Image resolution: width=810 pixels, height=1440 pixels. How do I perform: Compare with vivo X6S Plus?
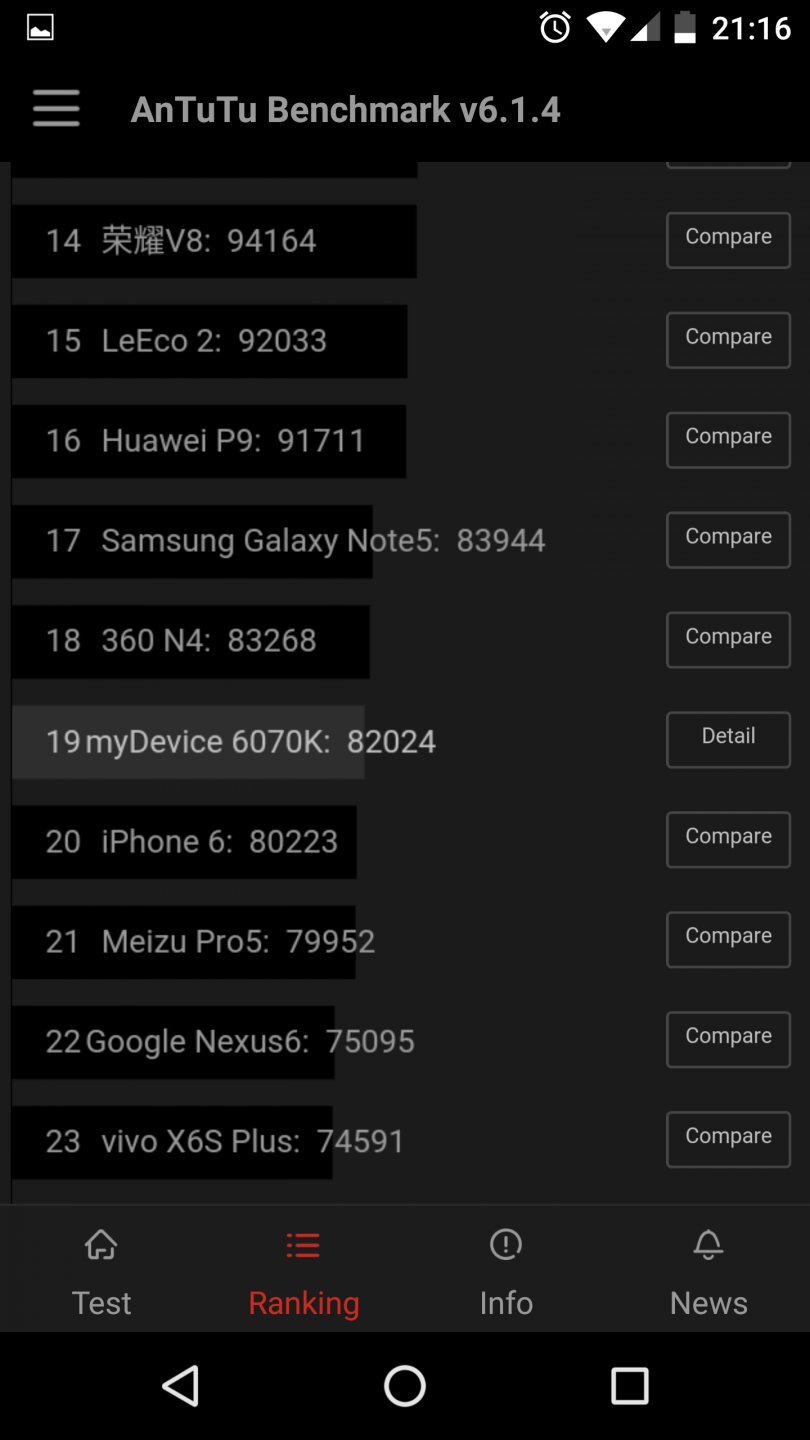coord(728,1139)
